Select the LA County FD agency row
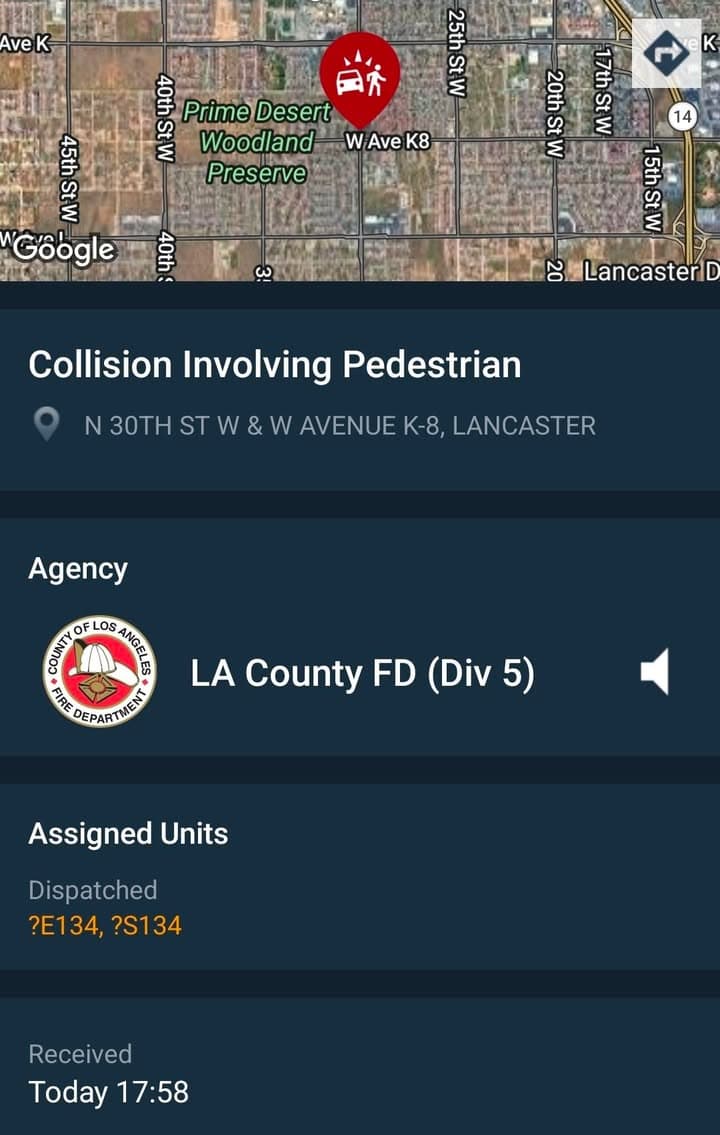Image resolution: width=720 pixels, height=1135 pixels. pos(360,673)
